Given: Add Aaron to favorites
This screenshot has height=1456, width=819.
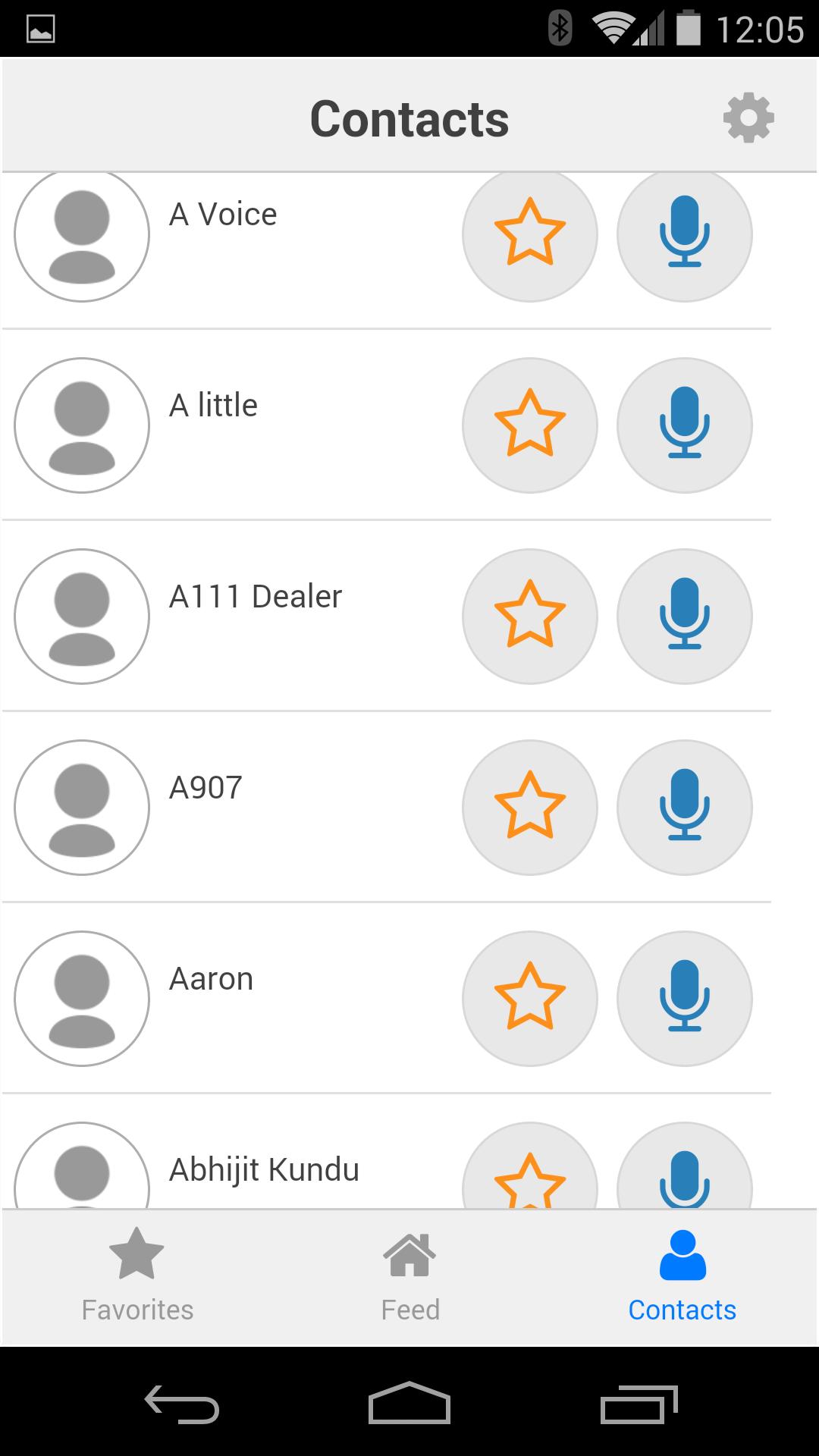Looking at the screenshot, I should (x=530, y=999).
